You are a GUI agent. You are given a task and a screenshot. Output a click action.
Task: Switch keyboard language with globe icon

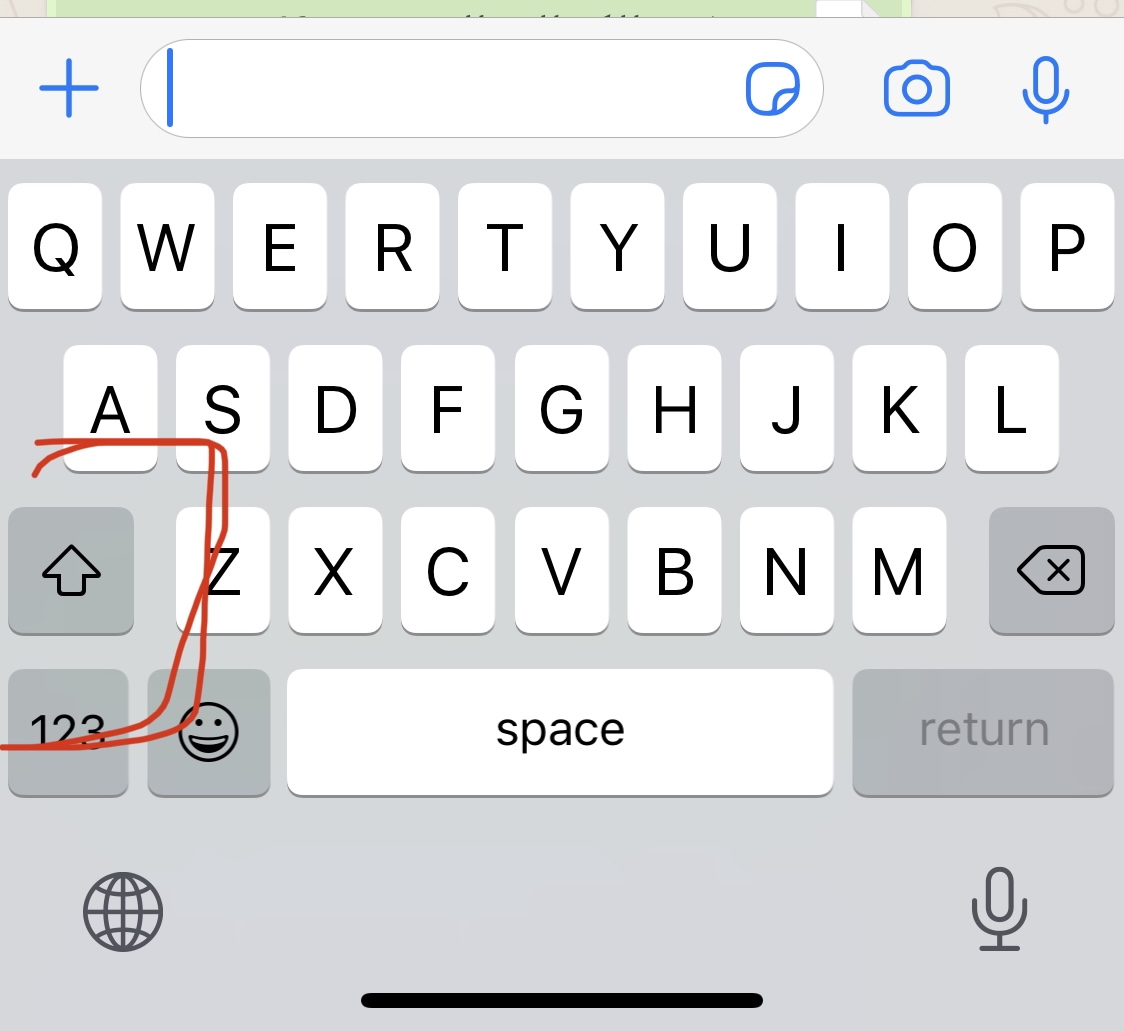click(122, 911)
